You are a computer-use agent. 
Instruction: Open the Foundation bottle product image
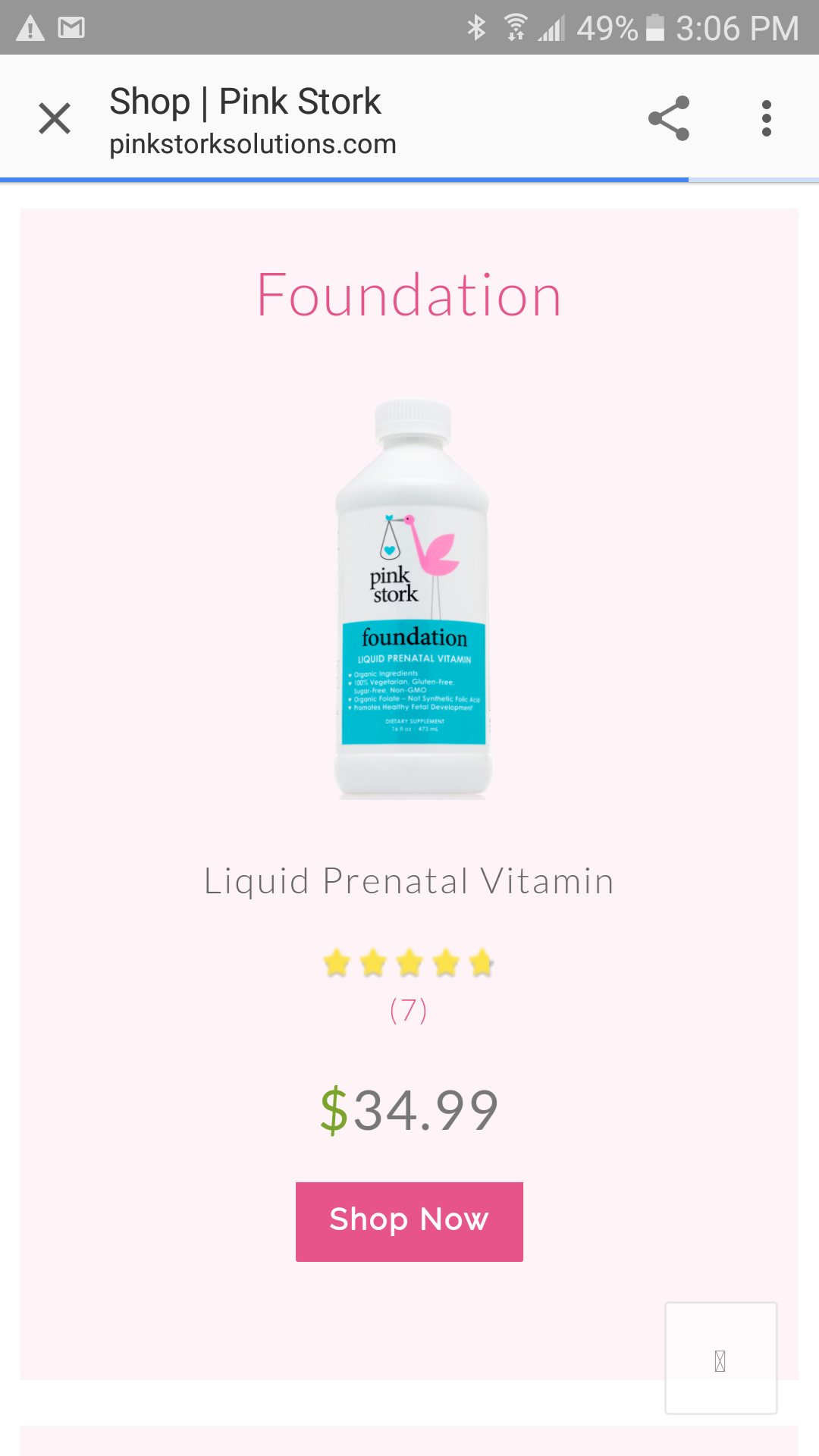(413, 599)
